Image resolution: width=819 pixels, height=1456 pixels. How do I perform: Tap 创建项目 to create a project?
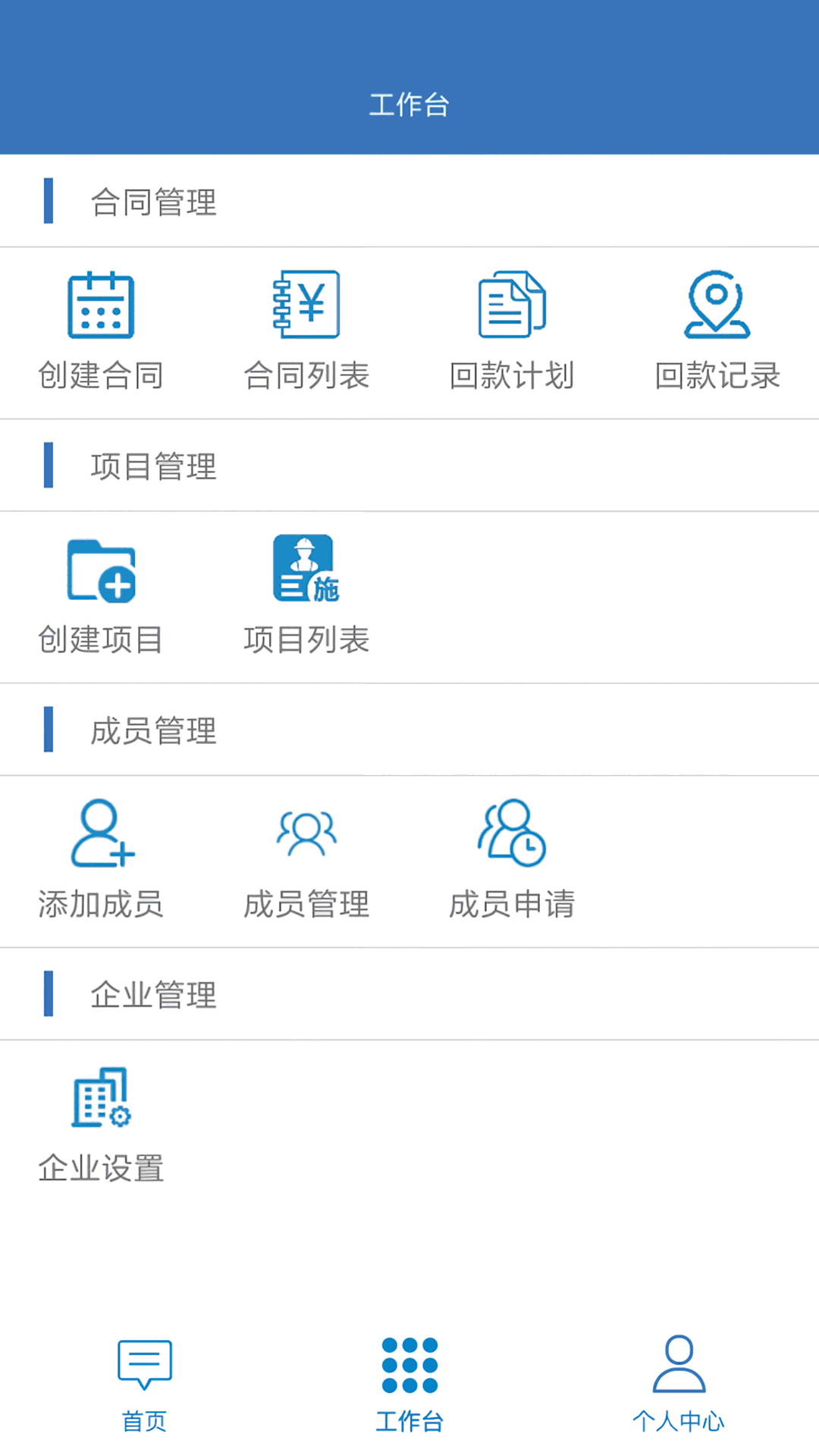101,595
